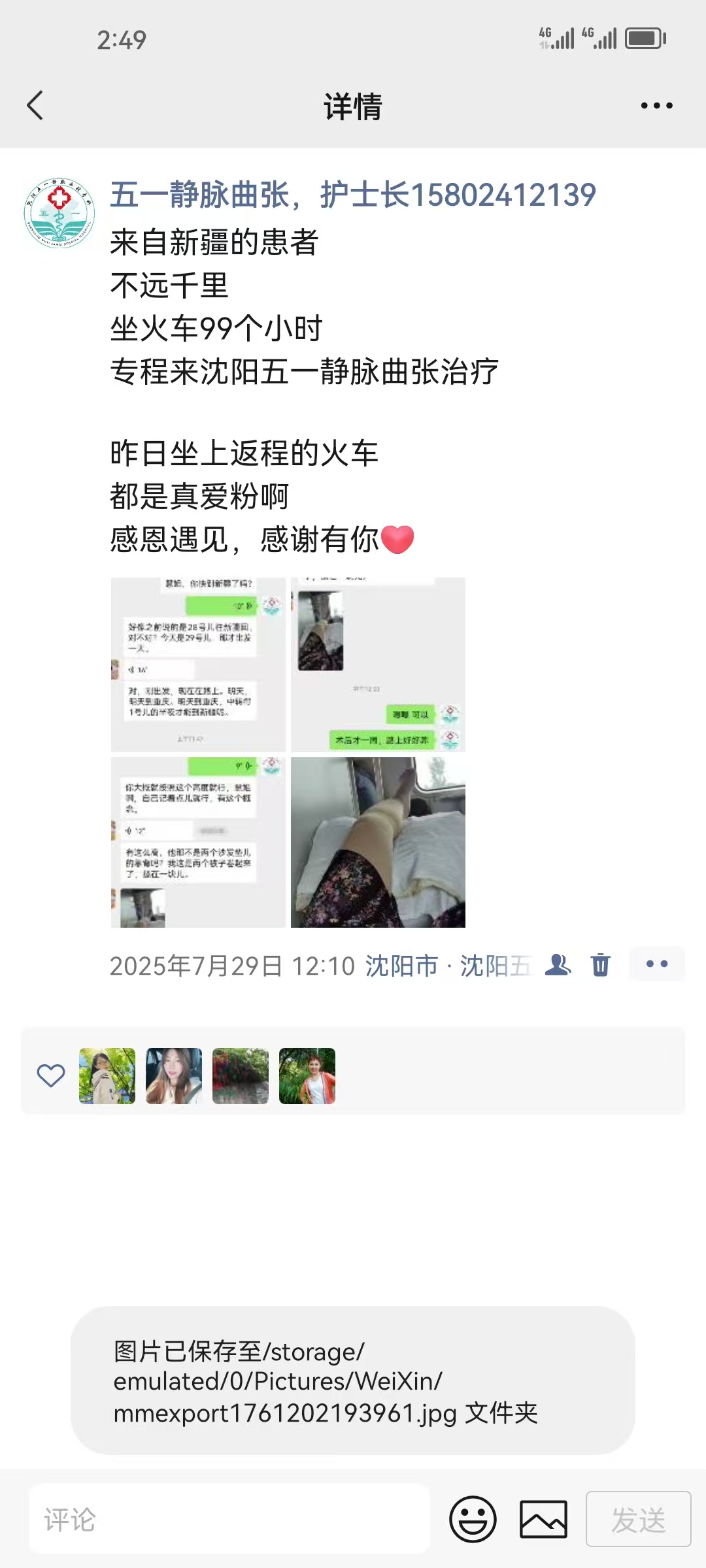Open the first chat screenshot image

[x=198, y=664]
